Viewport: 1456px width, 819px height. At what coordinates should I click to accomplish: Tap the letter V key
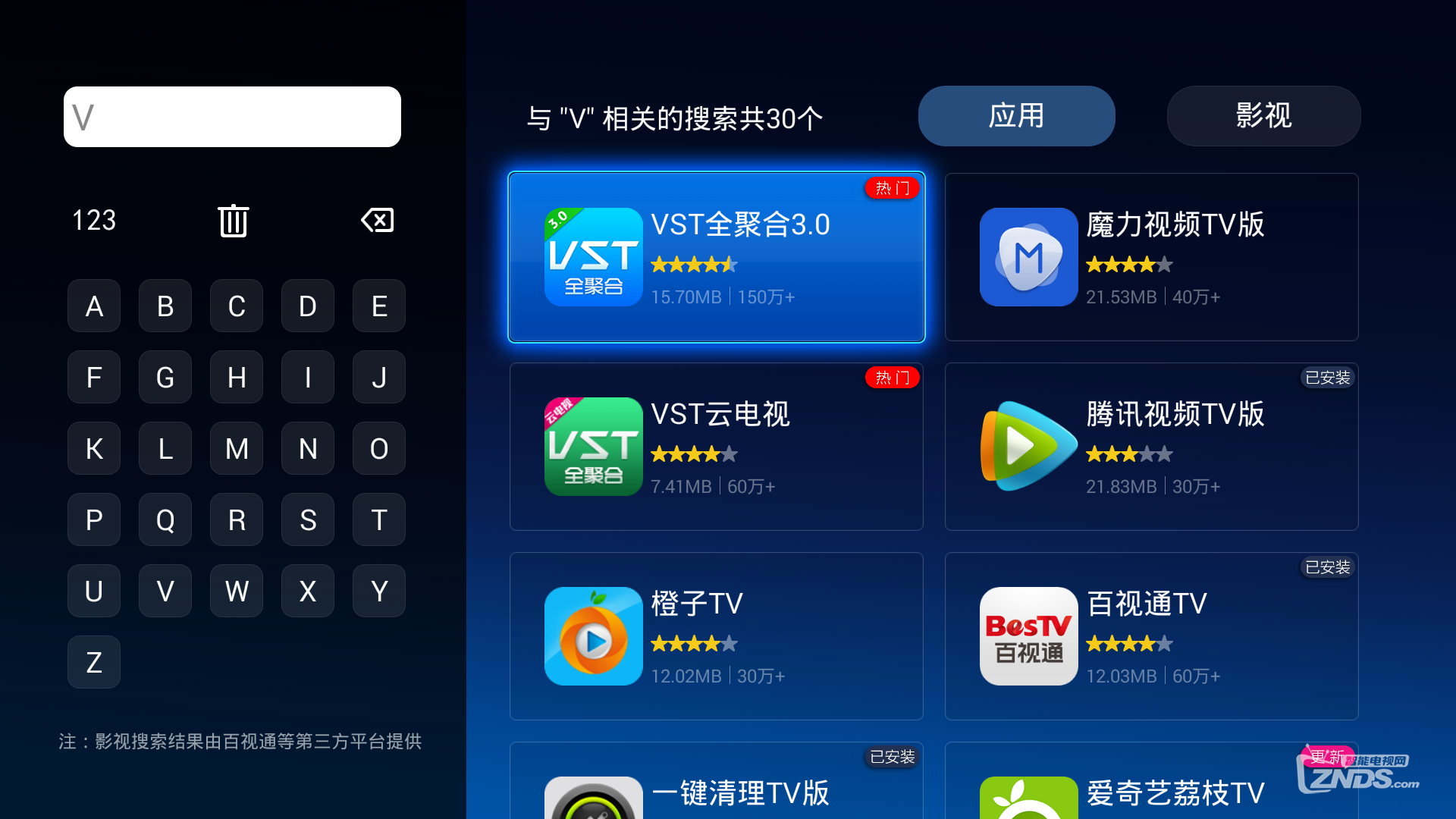[x=165, y=591]
